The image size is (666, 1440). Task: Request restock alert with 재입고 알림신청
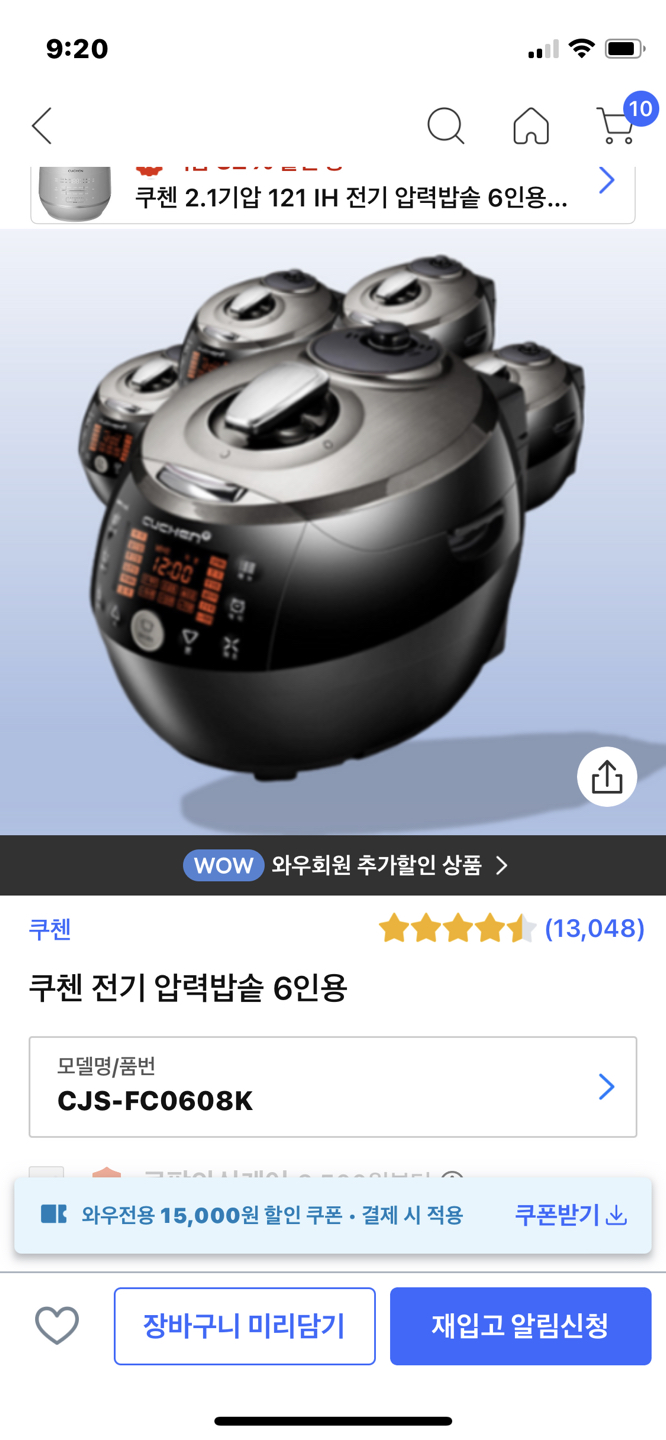pos(520,1326)
